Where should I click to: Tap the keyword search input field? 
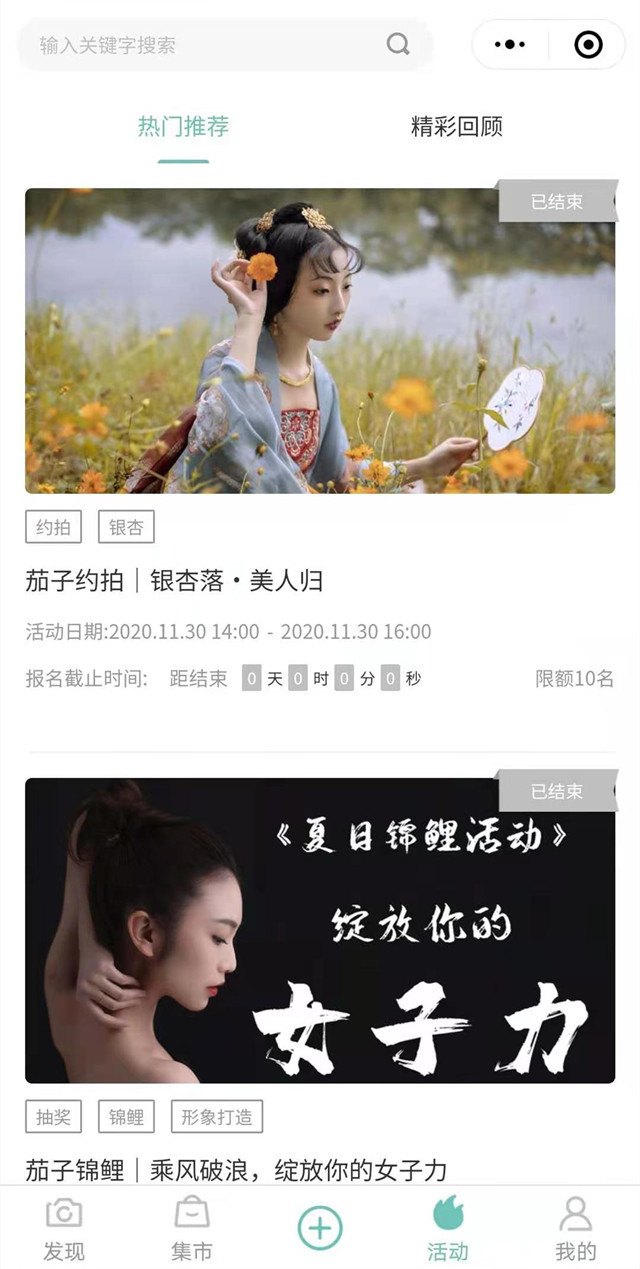click(x=200, y=45)
